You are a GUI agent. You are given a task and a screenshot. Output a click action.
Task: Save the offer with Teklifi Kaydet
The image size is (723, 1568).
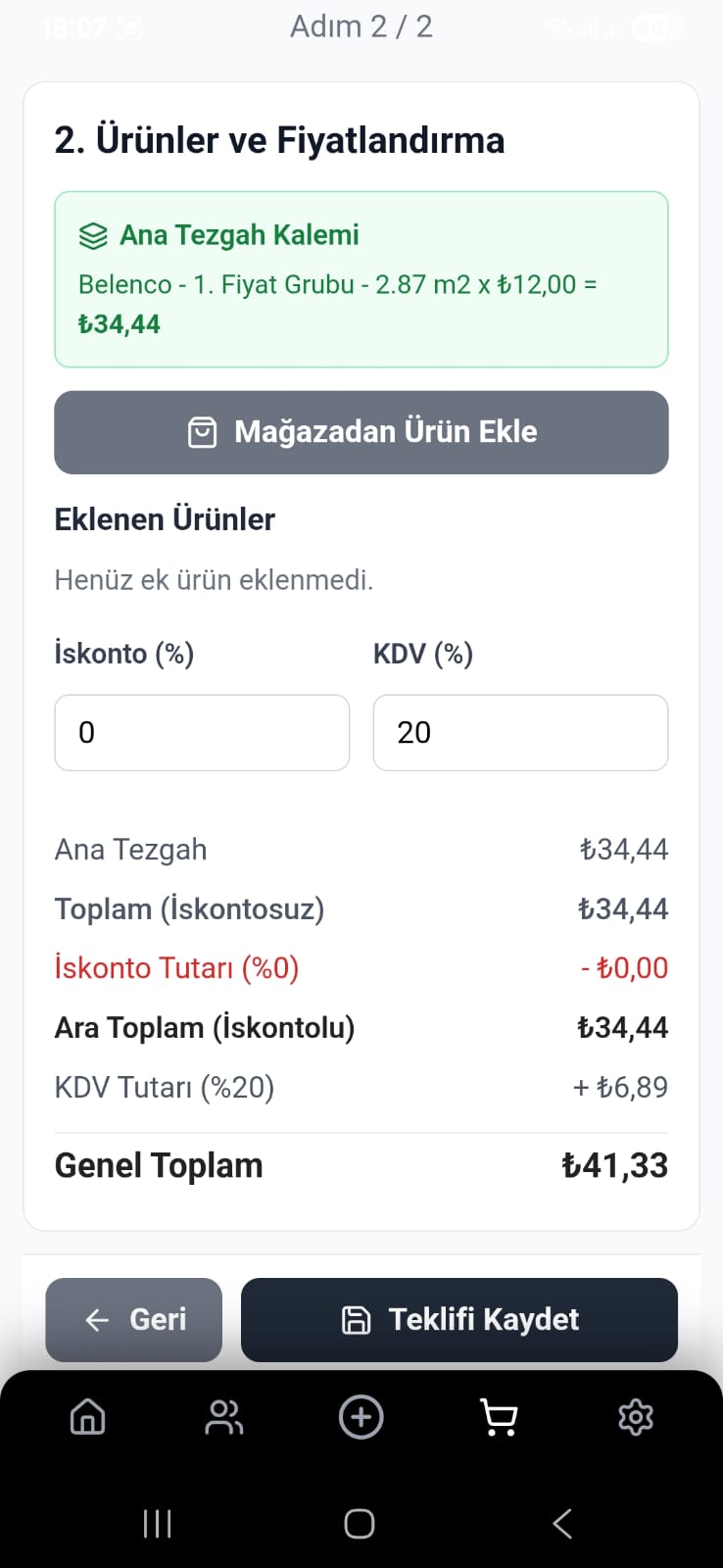point(458,1319)
